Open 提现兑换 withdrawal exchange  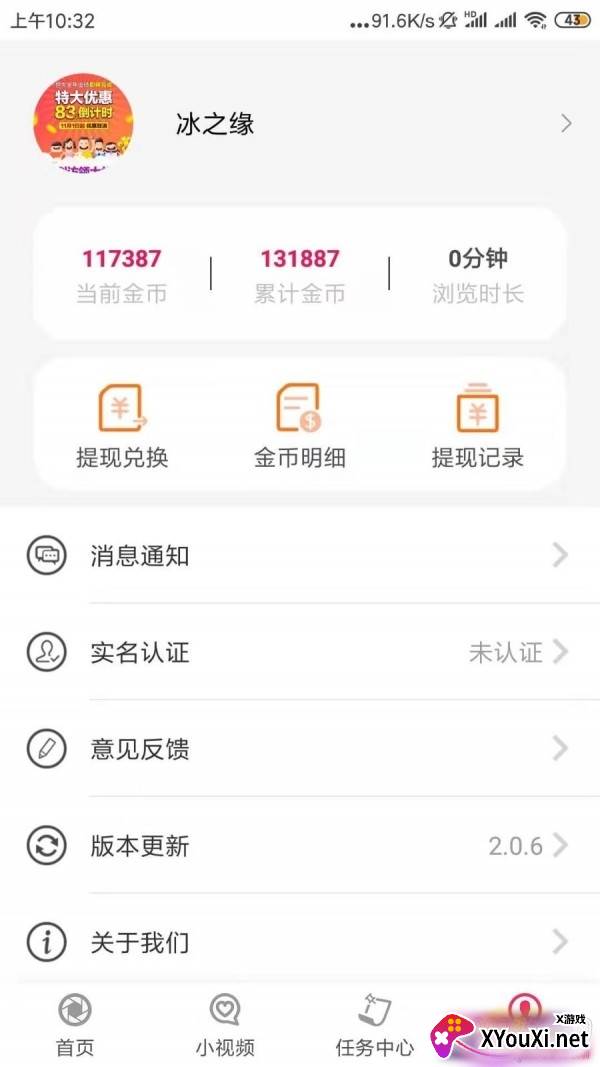tap(122, 425)
